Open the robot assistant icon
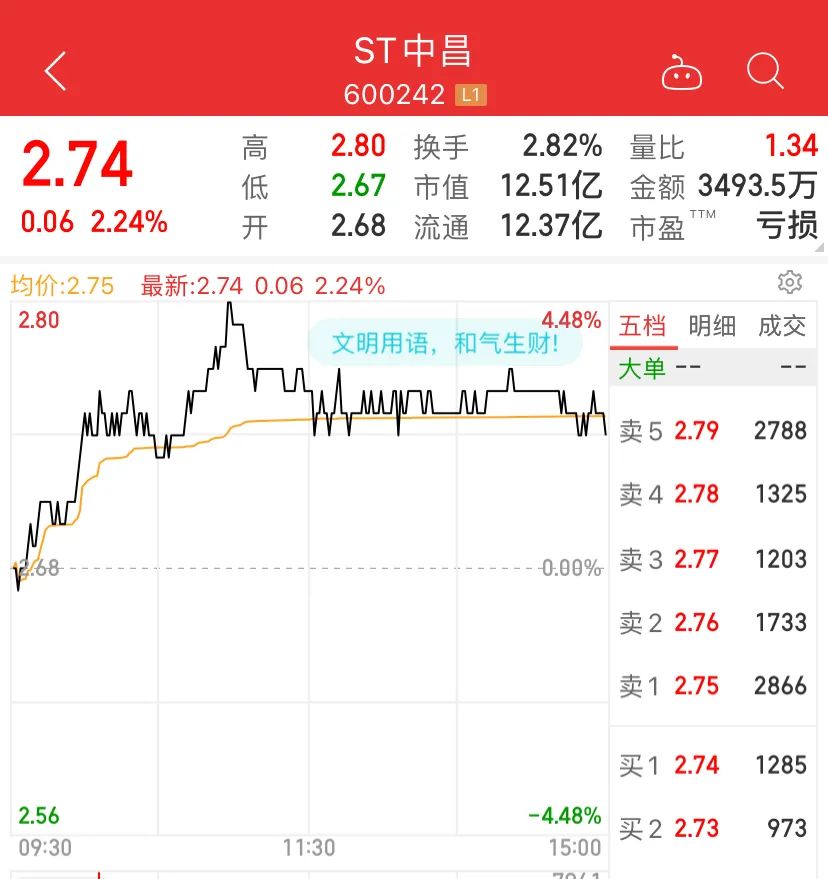Viewport: 828px width, 879px height. (683, 71)
